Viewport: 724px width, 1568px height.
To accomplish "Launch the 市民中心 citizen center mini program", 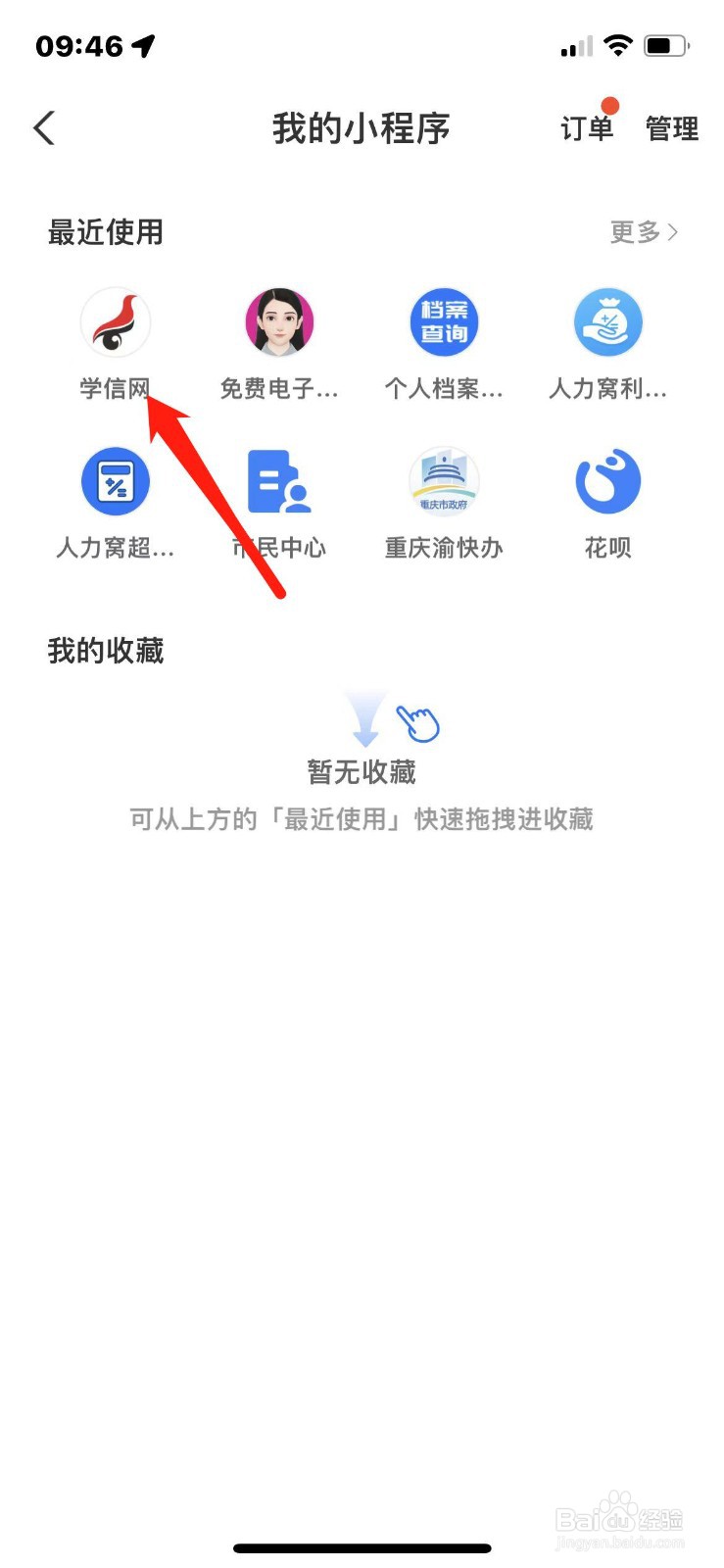I will pyautogui.click(x=279, y=481).
